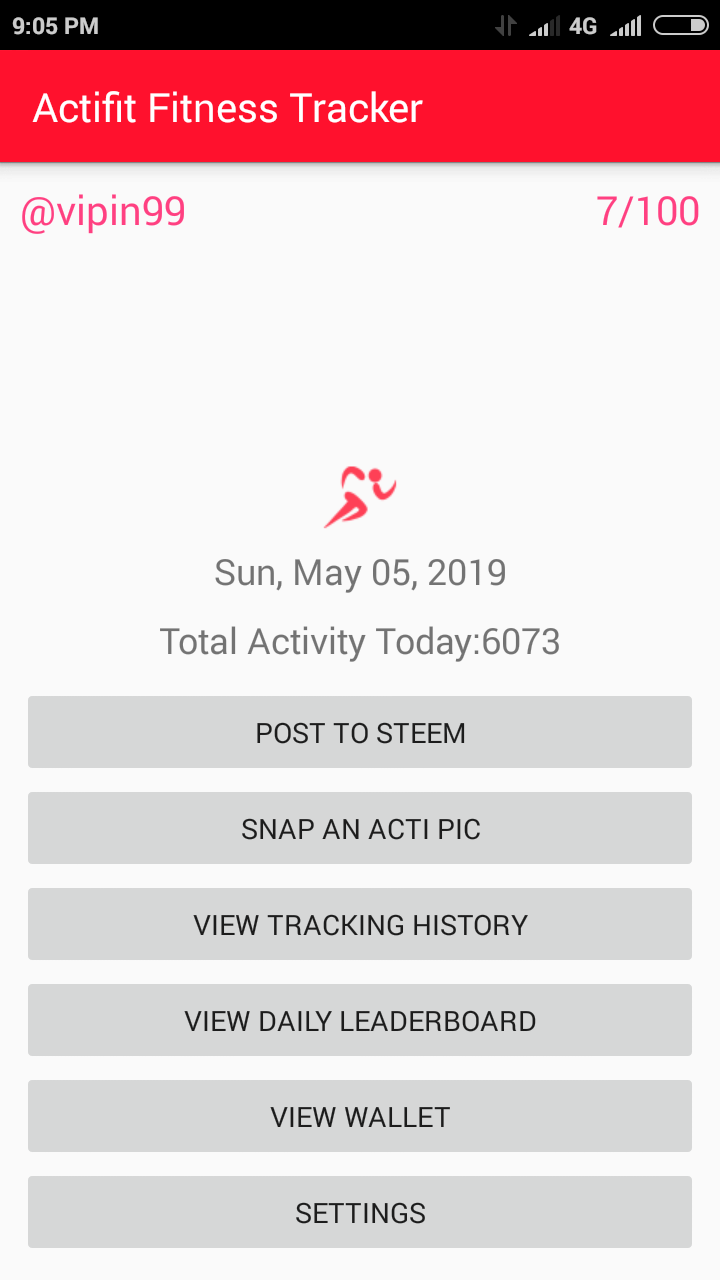Snap an Acti Pic
The height and width of the screenshot is (1280, 720).
click(360, 828)
